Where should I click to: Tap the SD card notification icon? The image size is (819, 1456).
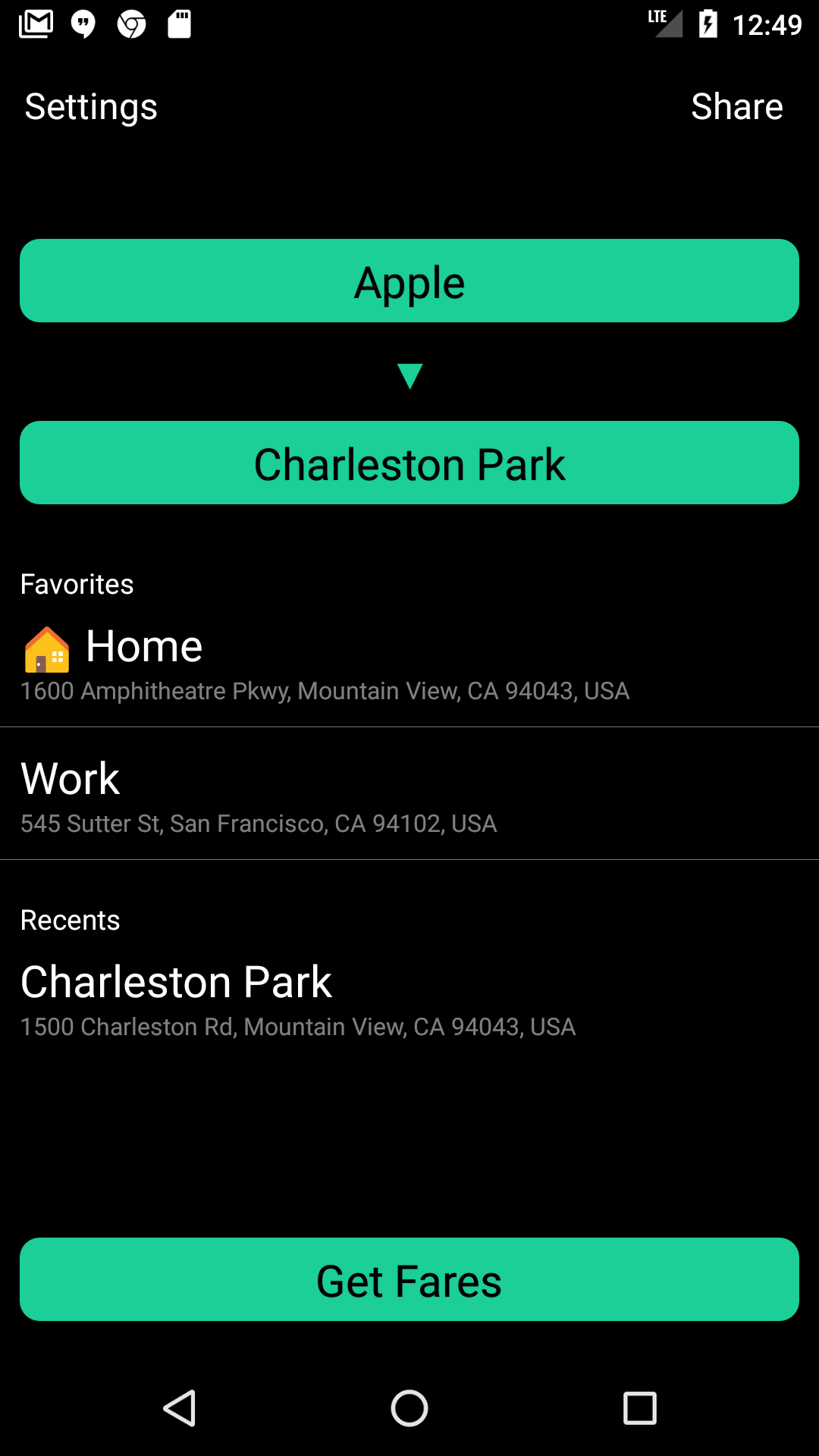(x=180, y=25)
